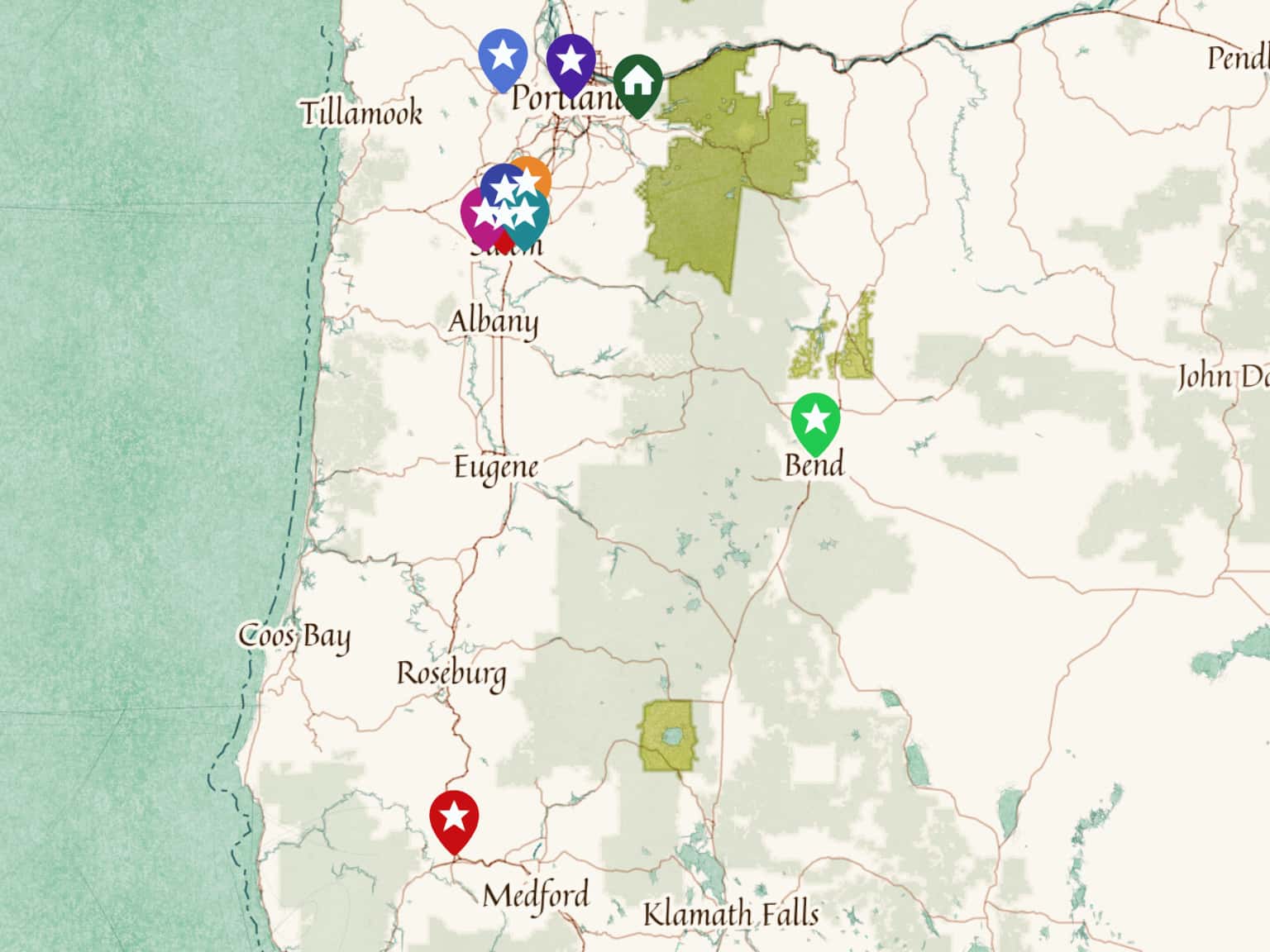This screenshot has height=952, width=1270.
Task: Tap the purple star pin at Portland
Action: coord(571,60)
